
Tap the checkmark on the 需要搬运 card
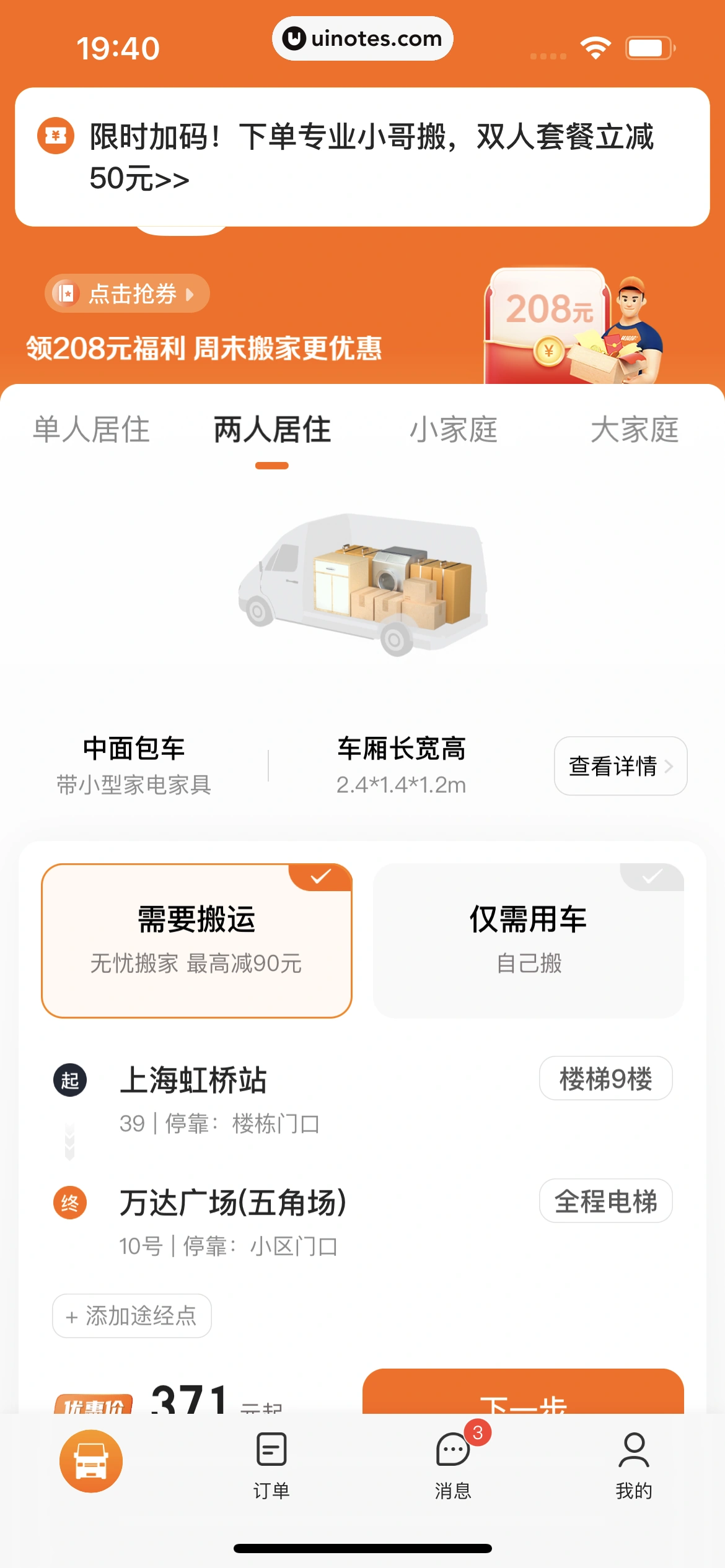click(x=322, y=876)
